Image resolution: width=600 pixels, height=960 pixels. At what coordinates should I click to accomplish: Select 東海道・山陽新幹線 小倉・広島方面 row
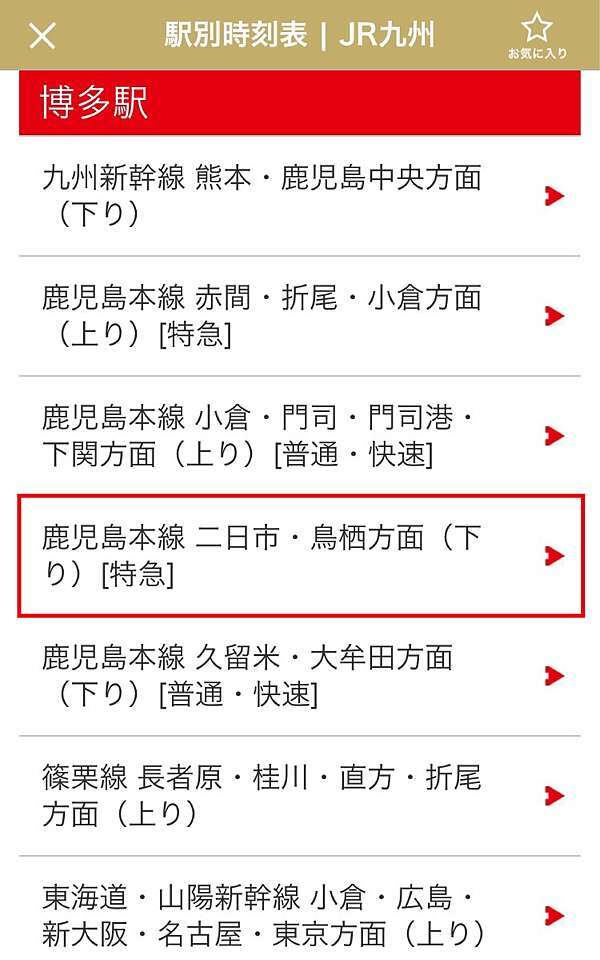pyautogui.click(x=300, y=909)
